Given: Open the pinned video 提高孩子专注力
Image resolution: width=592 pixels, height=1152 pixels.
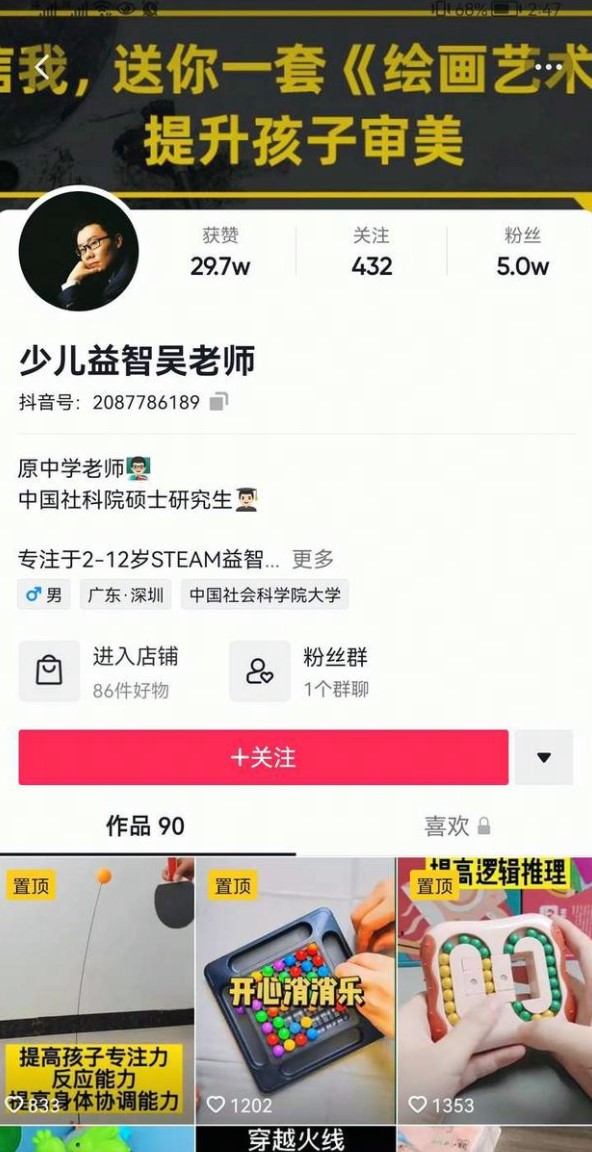Looking at the screenshot, I should (x=97, y=990).
